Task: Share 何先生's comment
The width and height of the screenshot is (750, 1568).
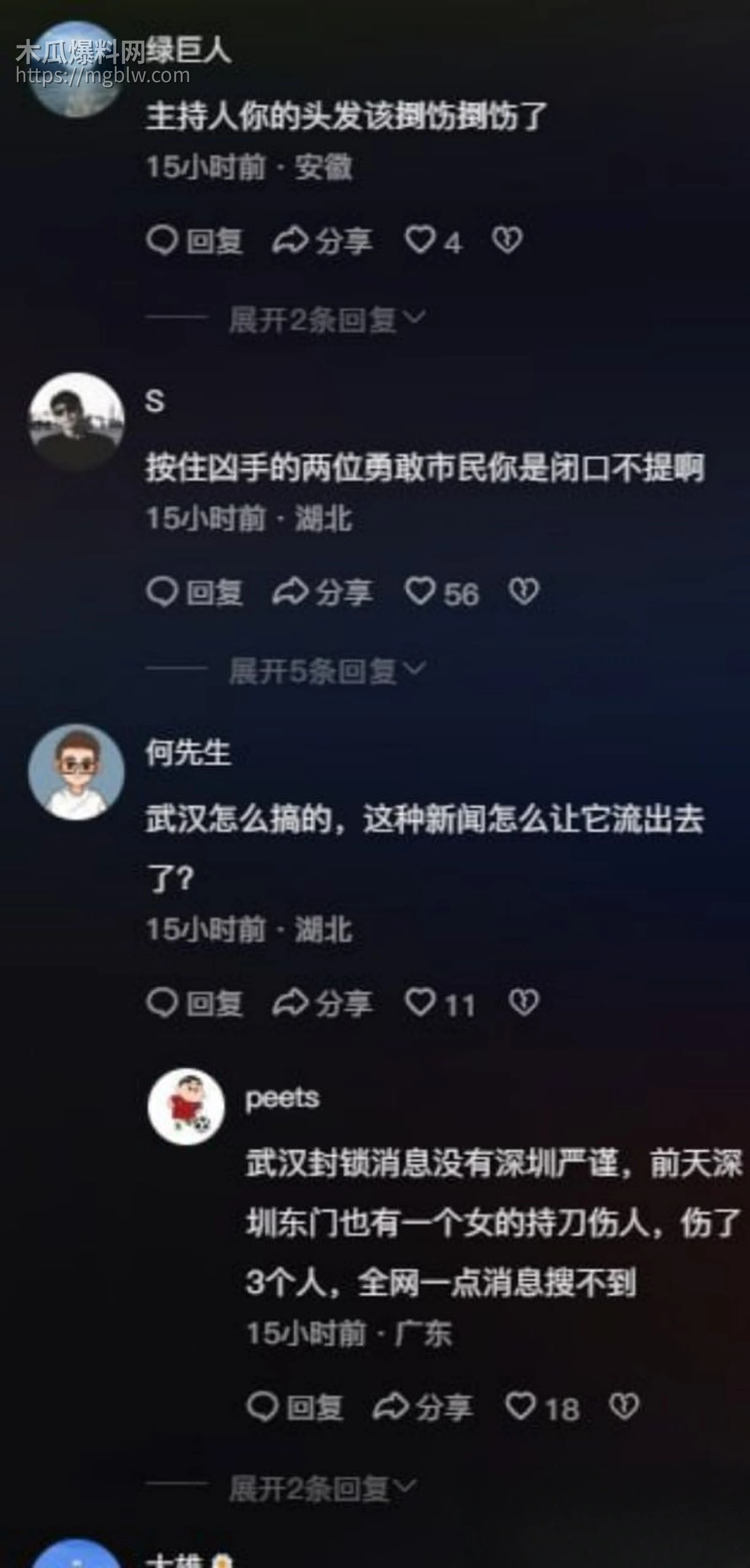Action: tap(322, 1003)
